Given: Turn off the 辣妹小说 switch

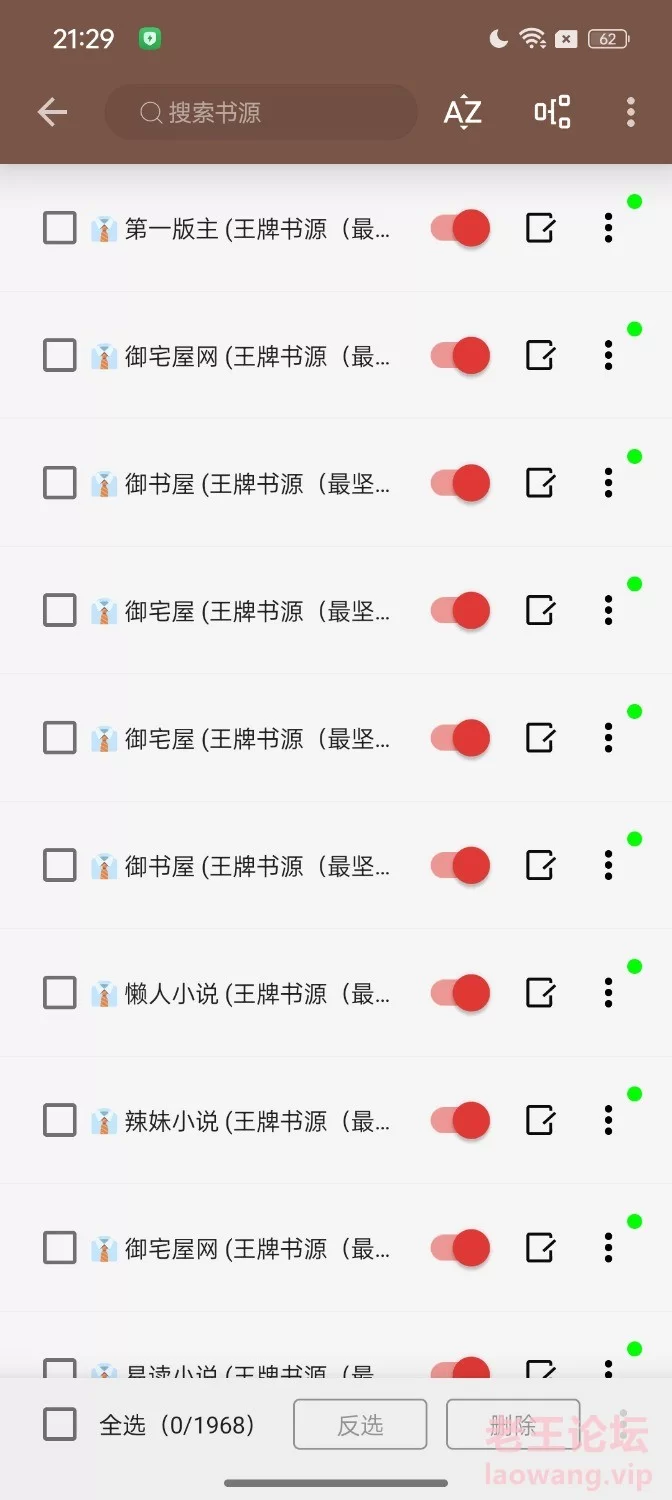Looking at the screenshot, I should [460, 1120].
